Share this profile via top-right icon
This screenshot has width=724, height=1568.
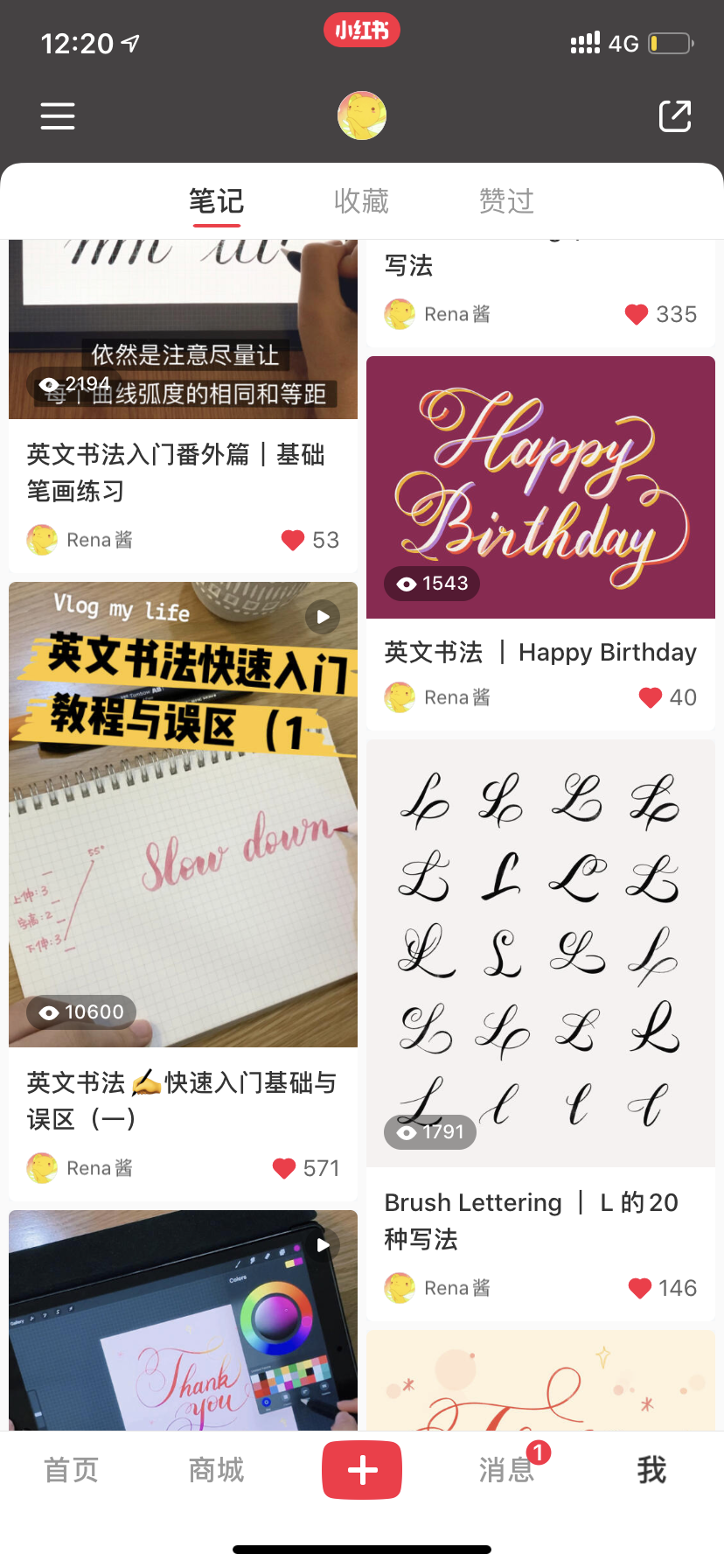[x=674, y=115]
